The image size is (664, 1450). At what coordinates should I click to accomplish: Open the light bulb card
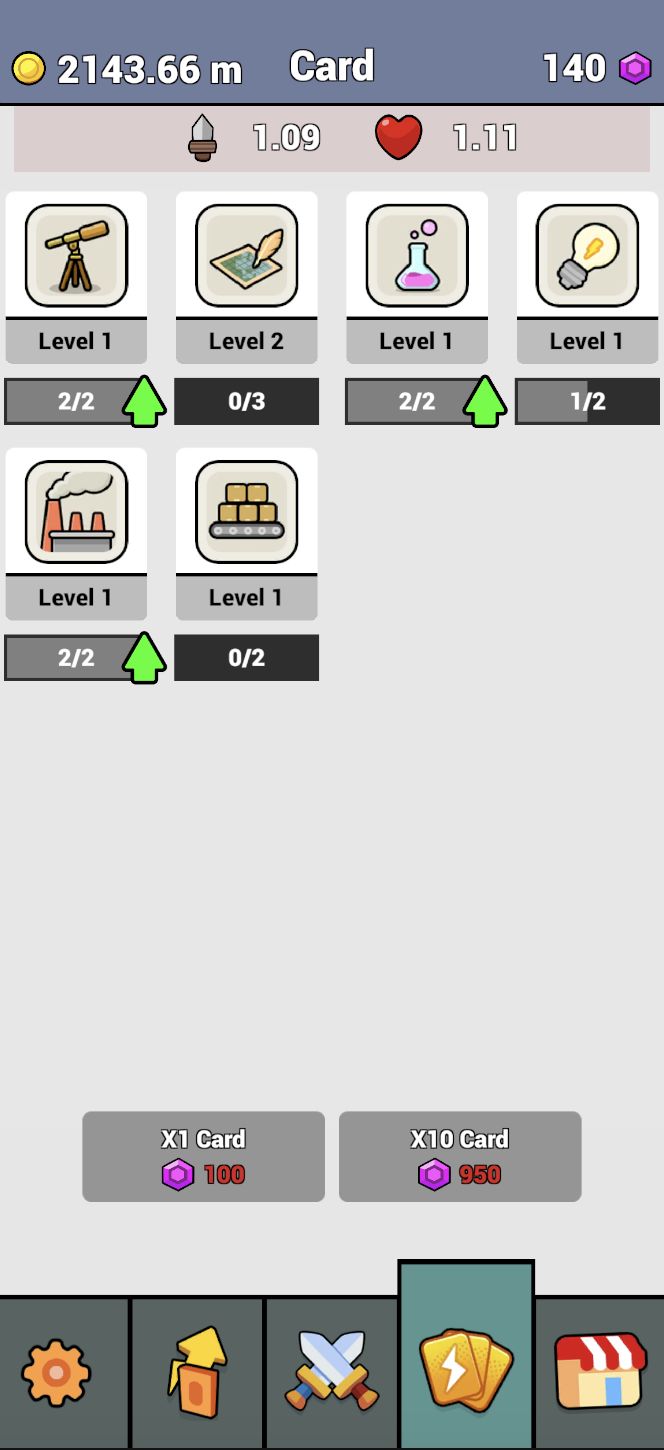[x=587, y=256]
